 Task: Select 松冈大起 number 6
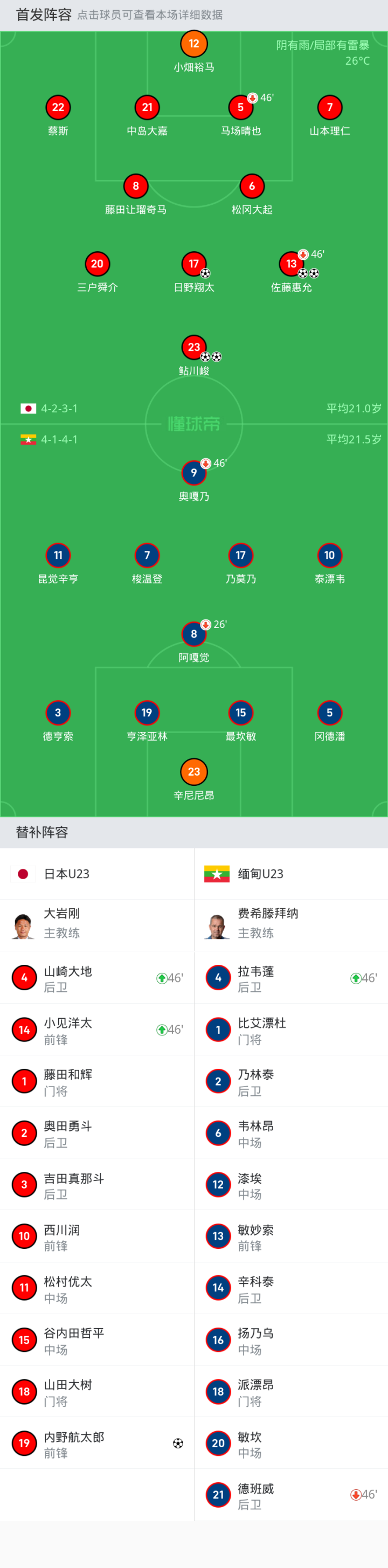point(252,186)
